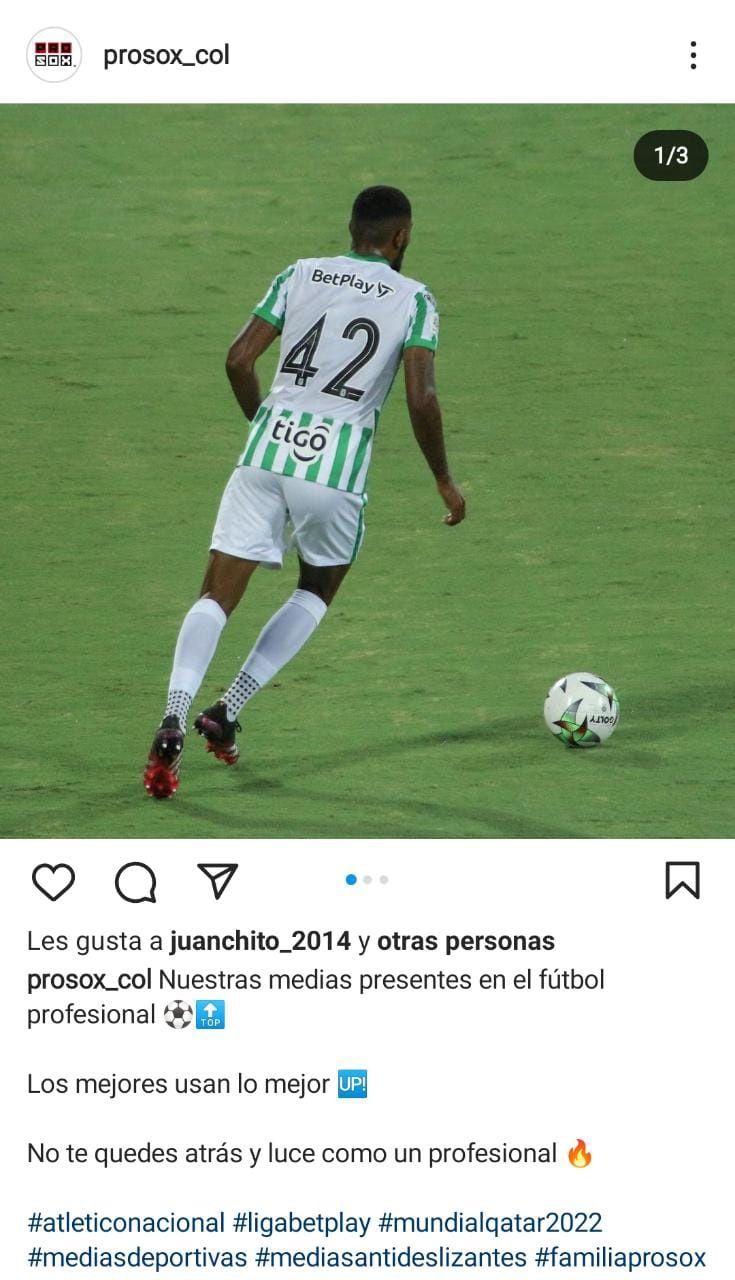Open the #mundialqatar2022 hashtag
This screenshot has width=735, height=1280.
[490, 1222]
